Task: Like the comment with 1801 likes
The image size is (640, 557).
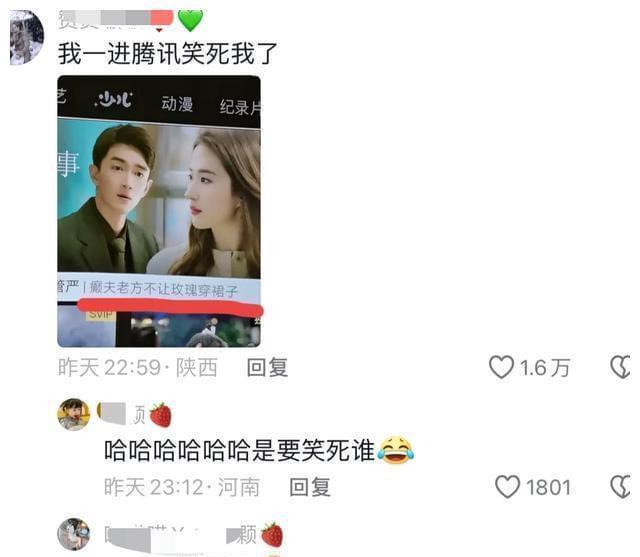Action: click(x=508, y=487)
